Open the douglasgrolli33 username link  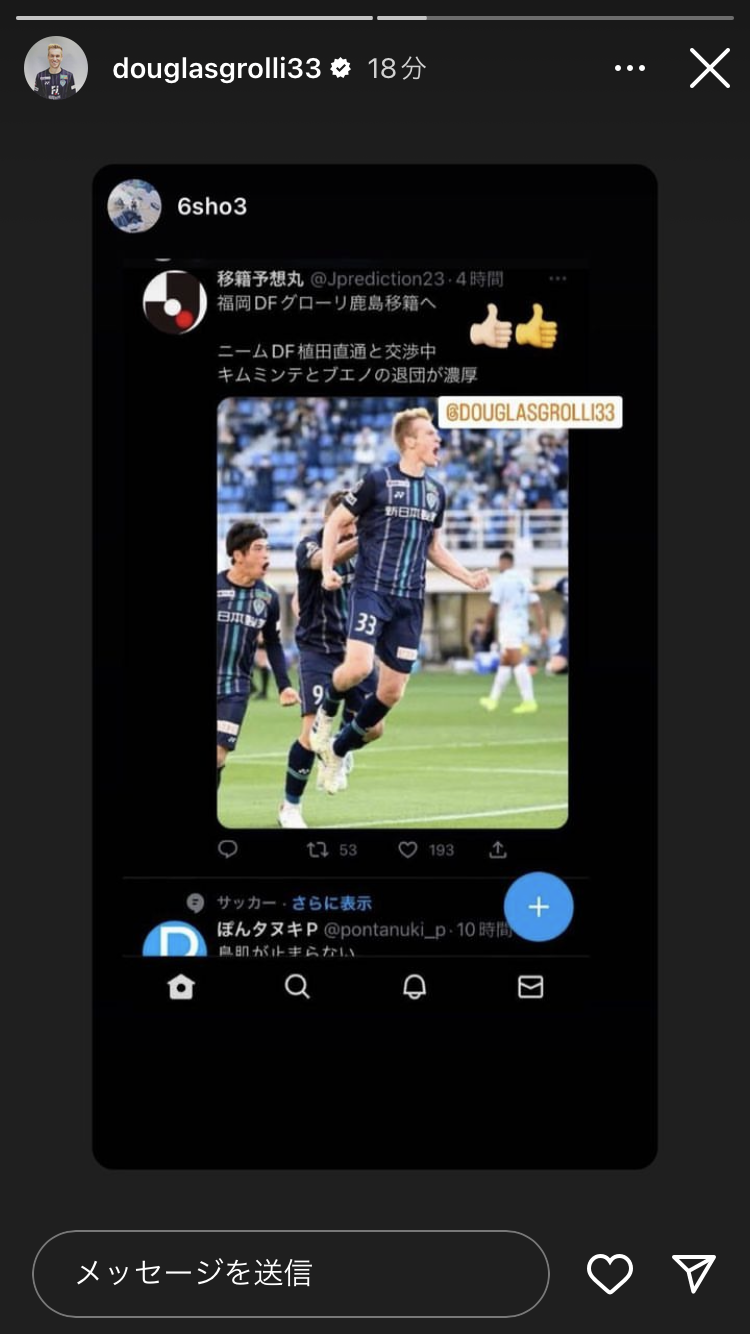(x=216, y=68)
